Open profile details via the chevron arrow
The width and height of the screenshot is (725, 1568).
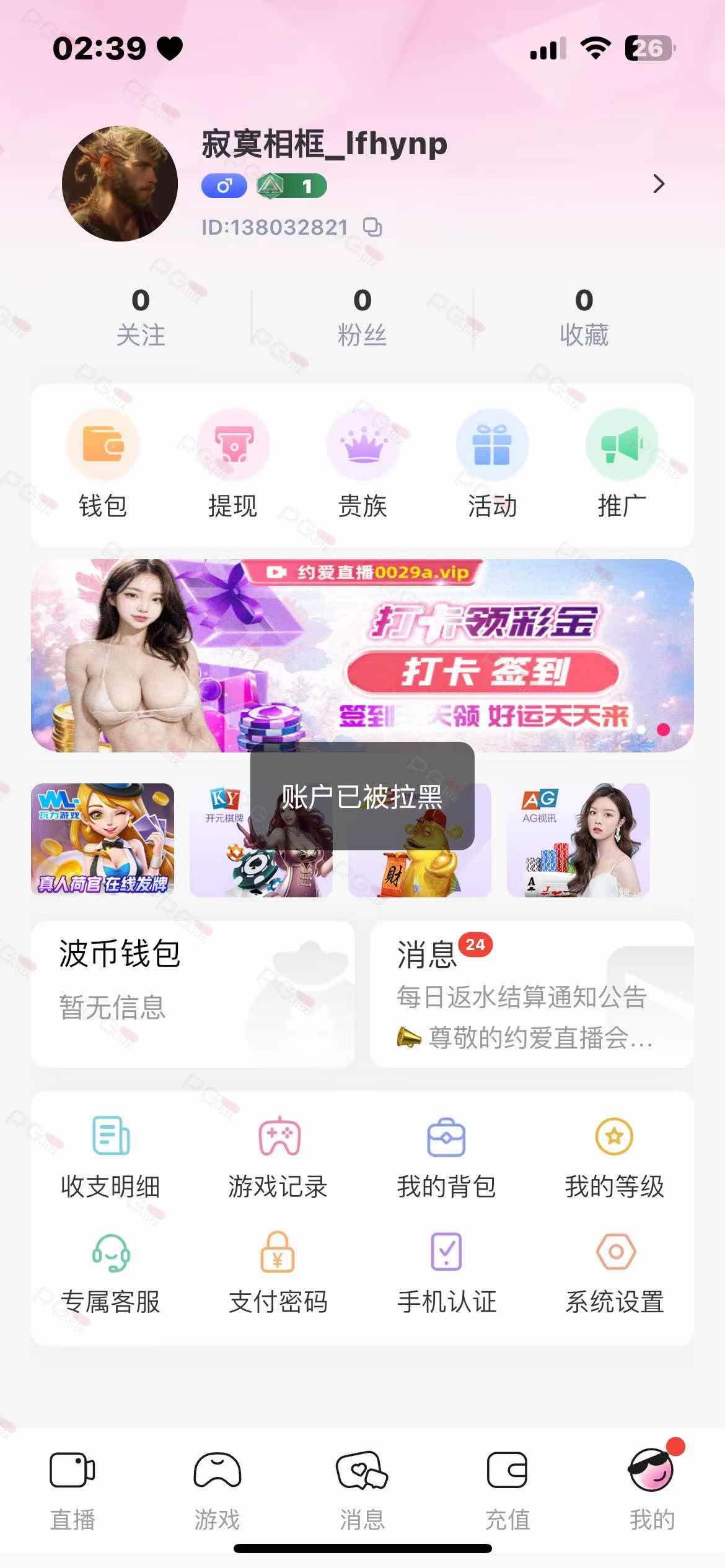pos(659,184)
